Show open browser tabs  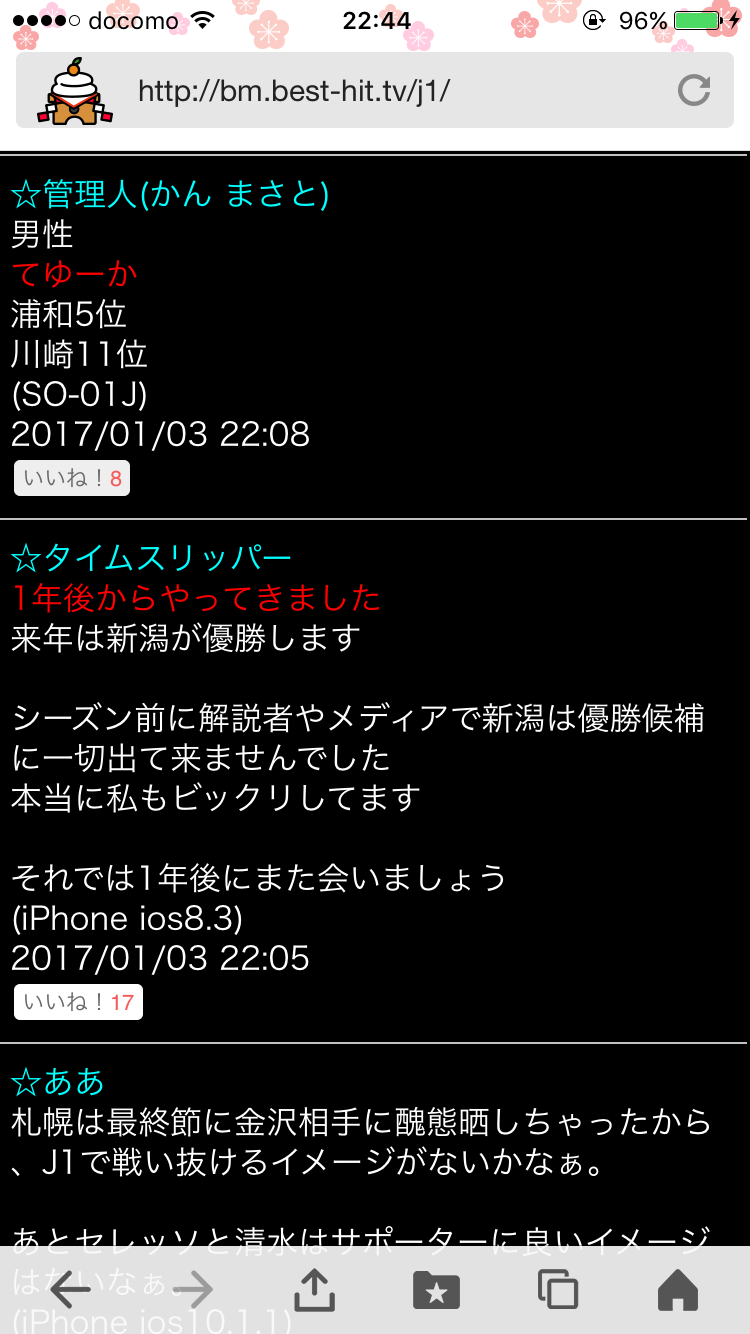557,1290
